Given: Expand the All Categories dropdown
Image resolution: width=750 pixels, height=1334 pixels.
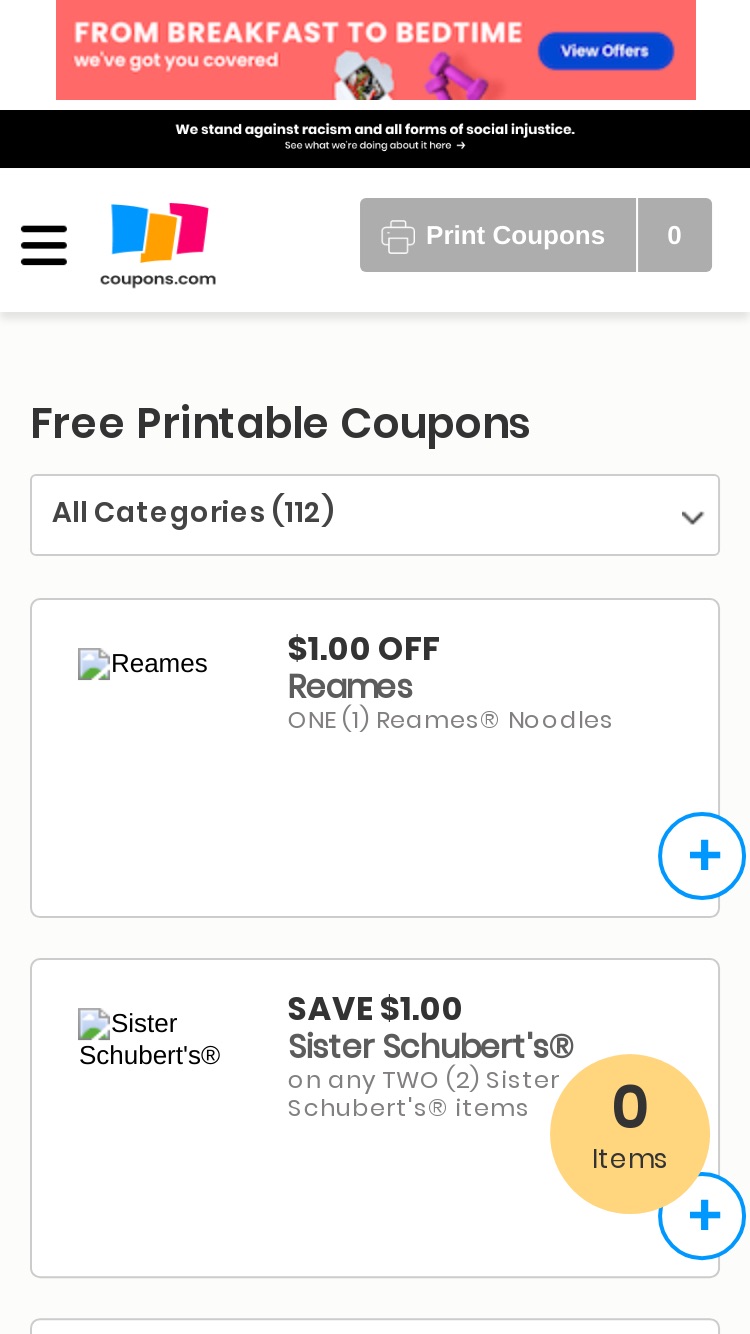Looking at the screenshot, I should click(375, 515).
